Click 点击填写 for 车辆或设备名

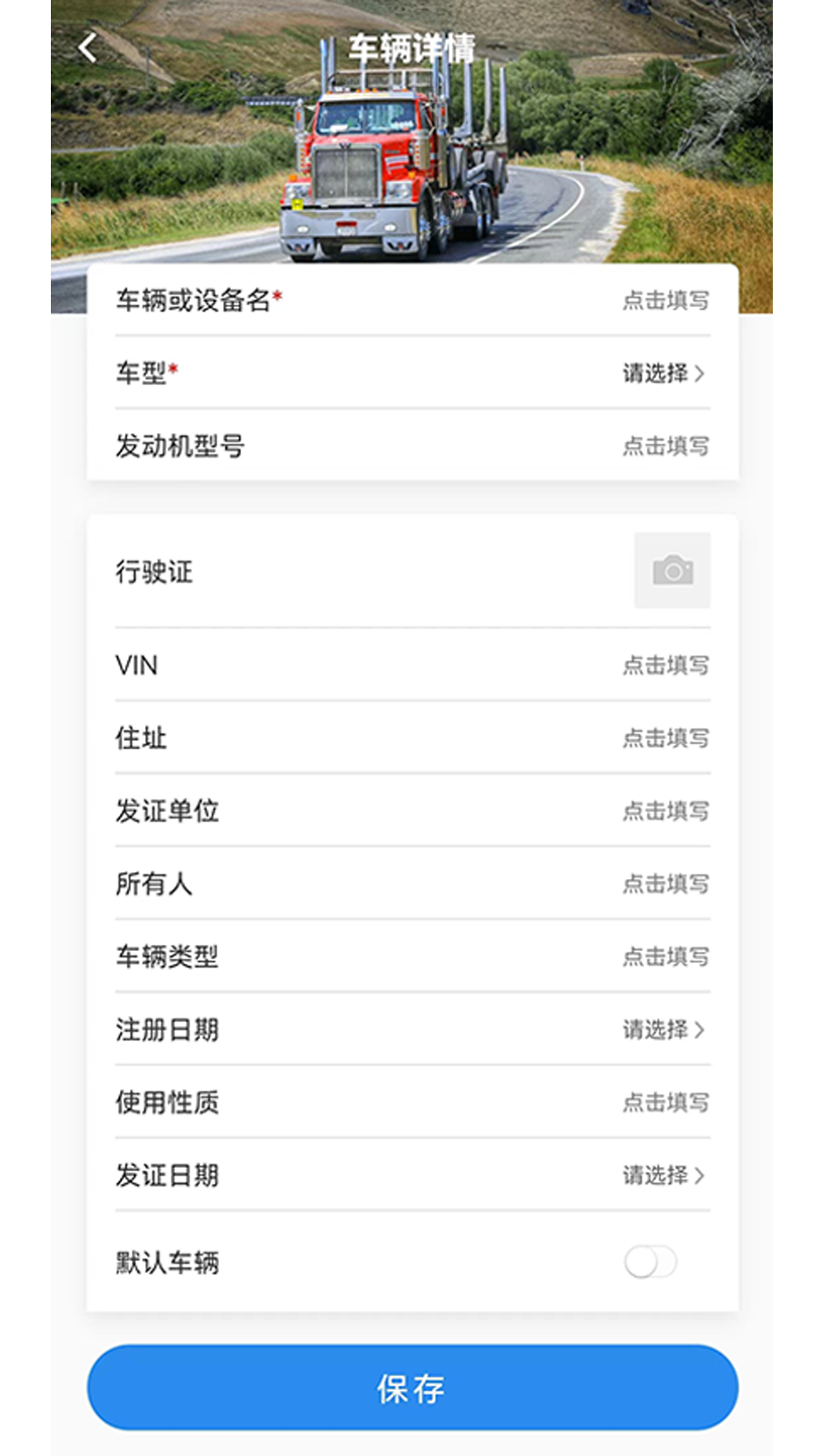[x=664, y=301]
